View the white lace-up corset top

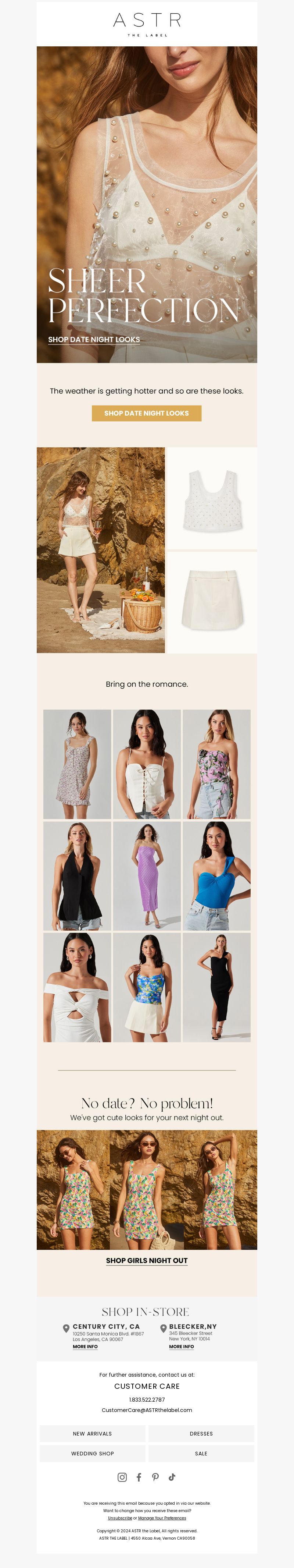pyautogui.click(x=147, y=764)
